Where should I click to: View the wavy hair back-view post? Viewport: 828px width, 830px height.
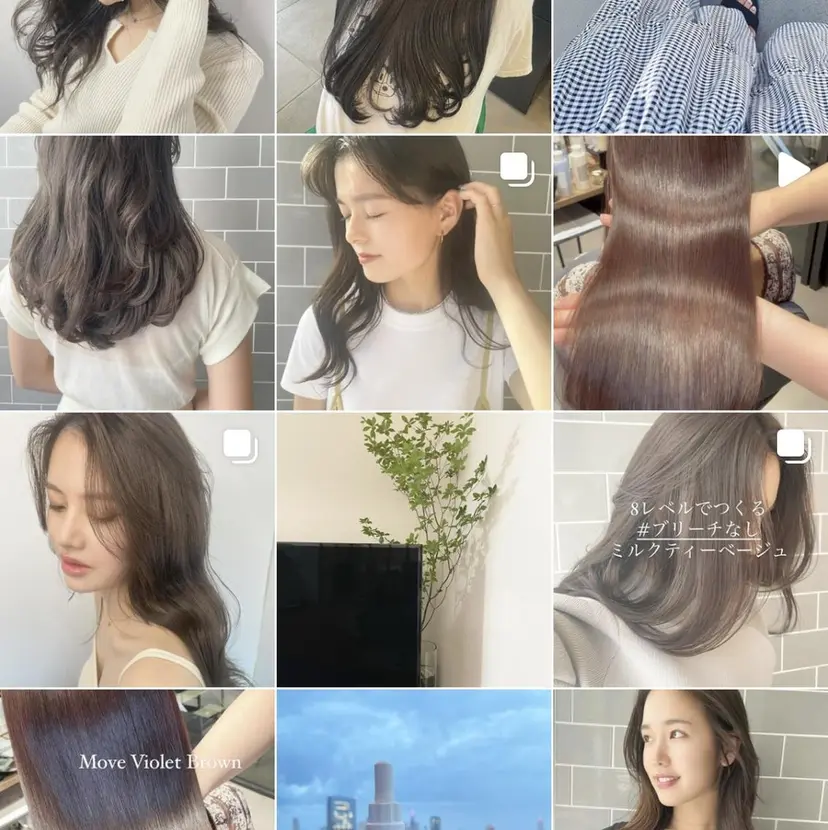click(136, 273)
